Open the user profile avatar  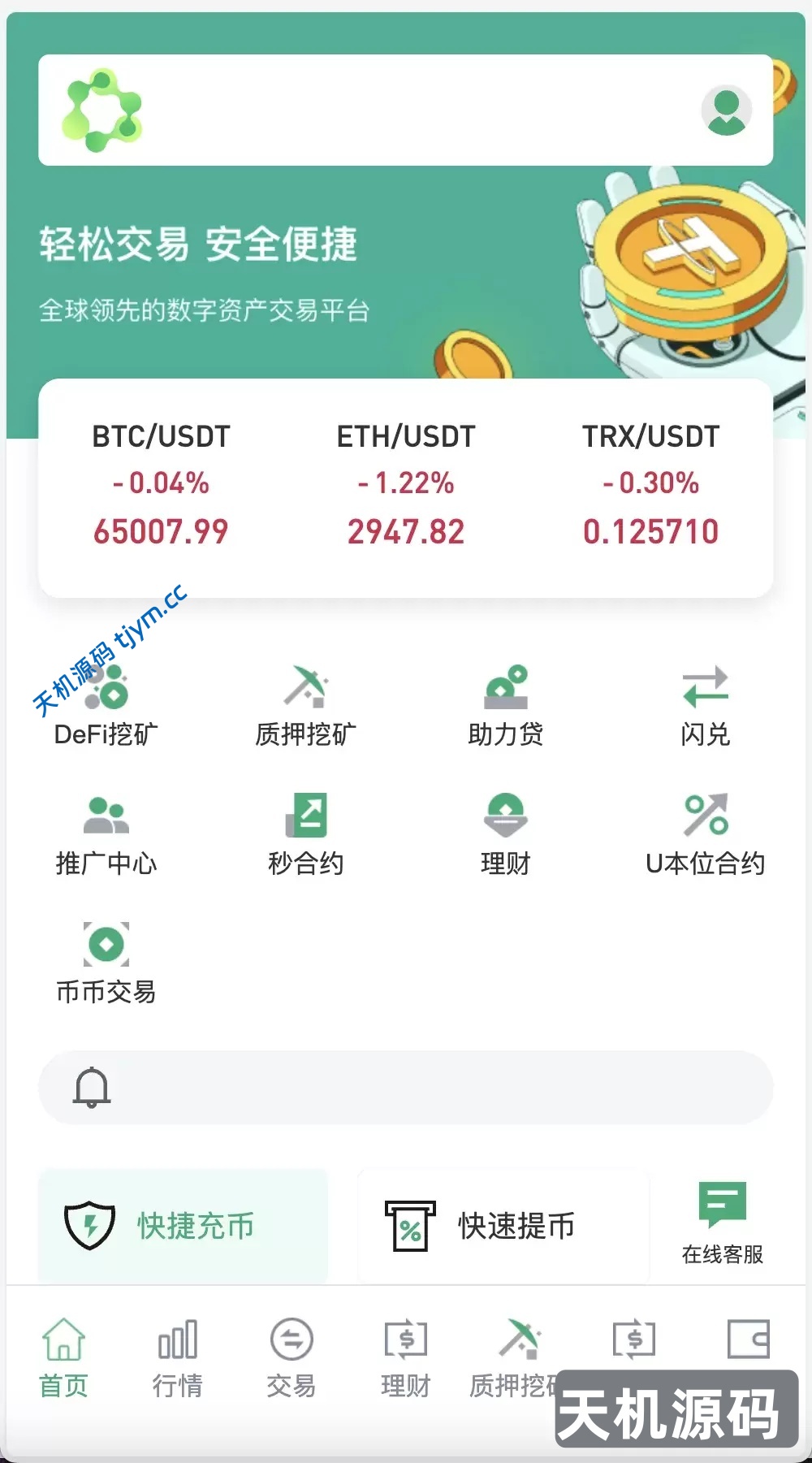pyautogui.click(x=726, y=110)
